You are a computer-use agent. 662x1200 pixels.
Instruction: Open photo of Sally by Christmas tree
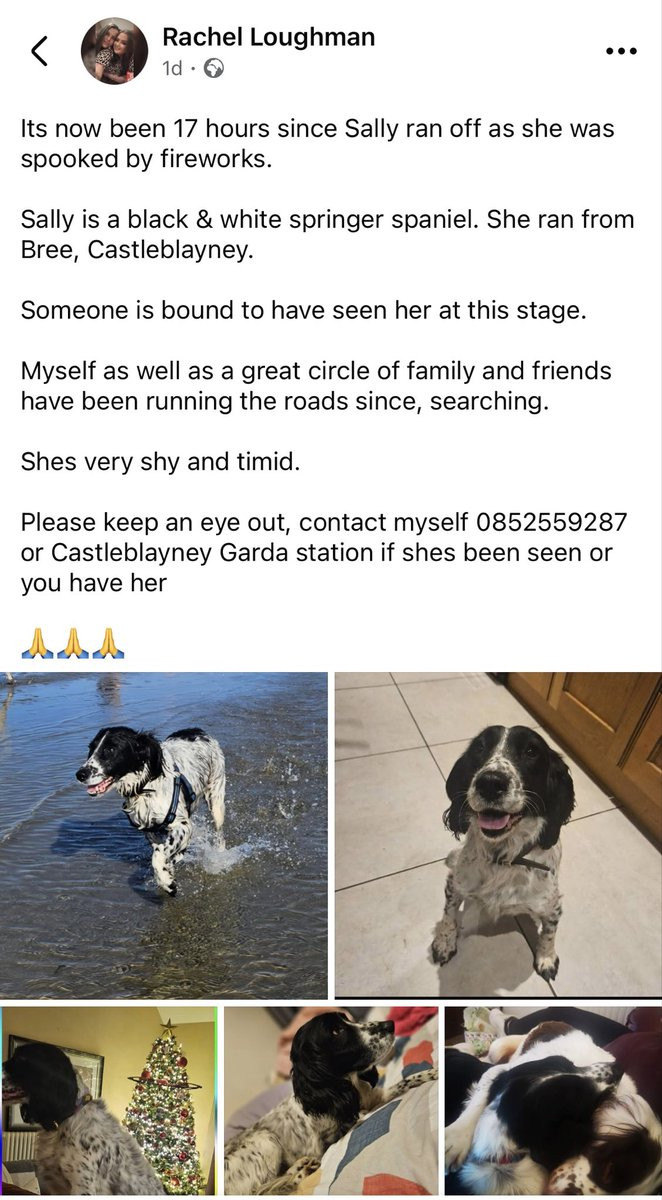(109, 1101)
